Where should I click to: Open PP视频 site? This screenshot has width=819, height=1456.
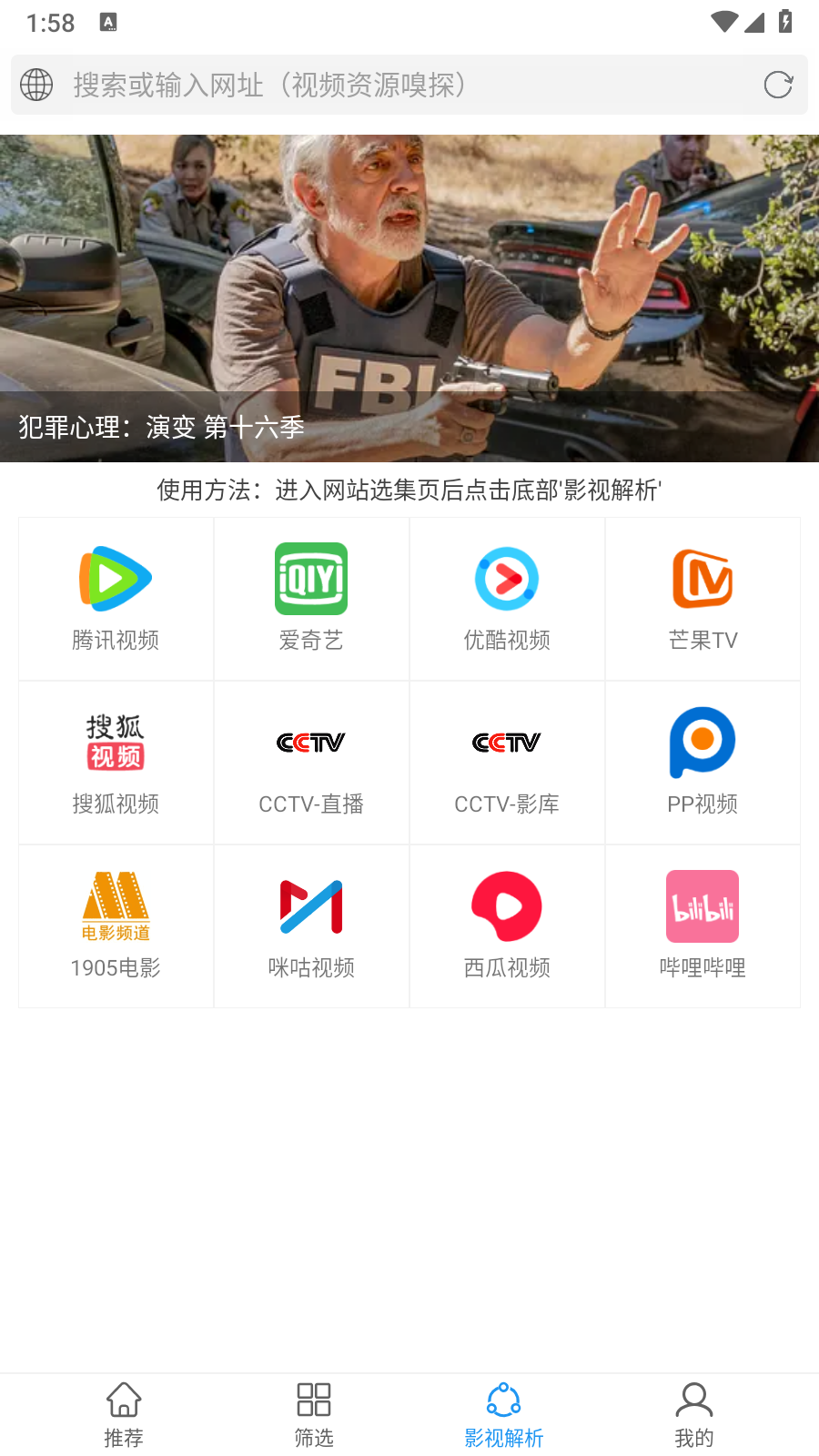[703, 763]
